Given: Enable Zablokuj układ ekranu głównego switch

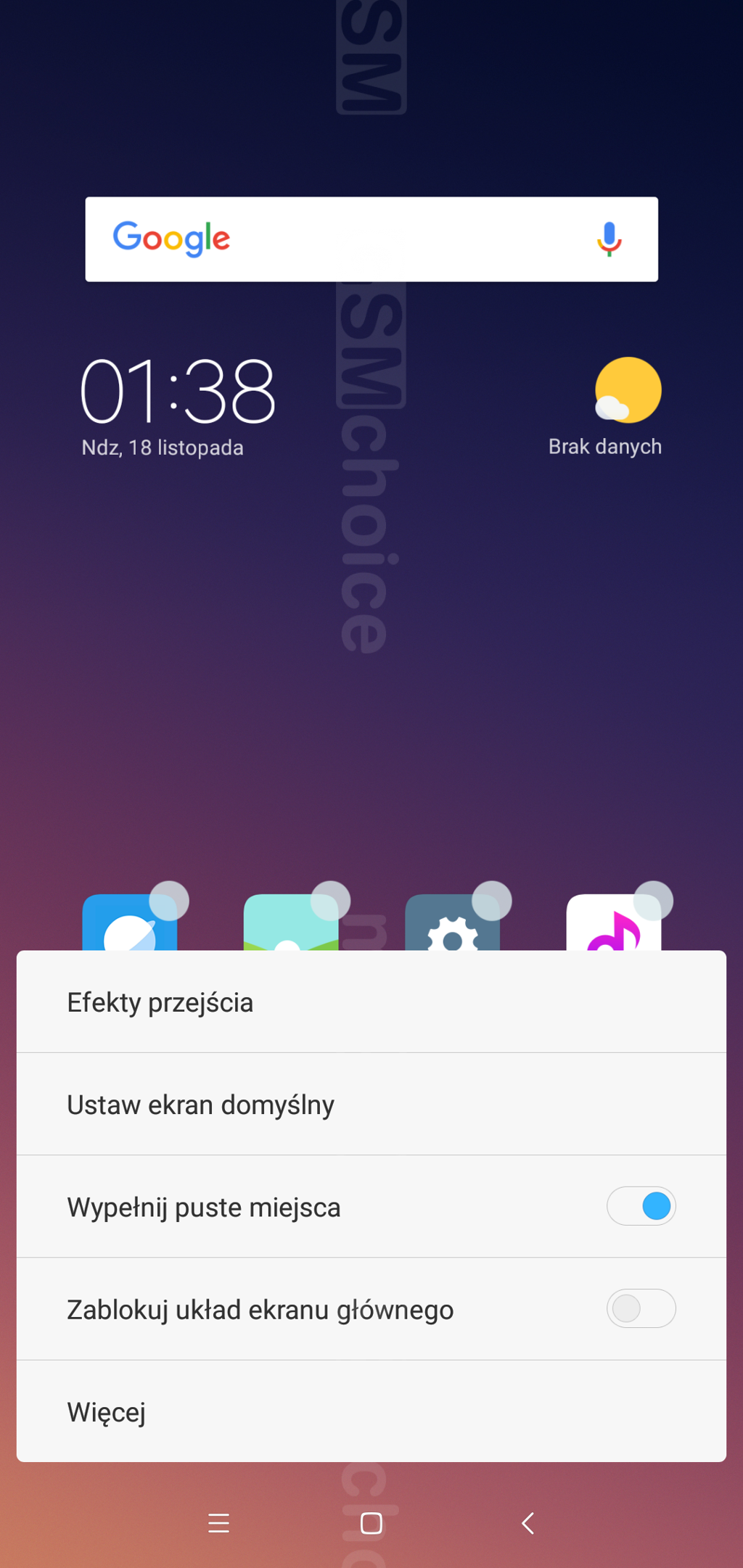Looking at the screenshot, I should (x=641, y=1308).
